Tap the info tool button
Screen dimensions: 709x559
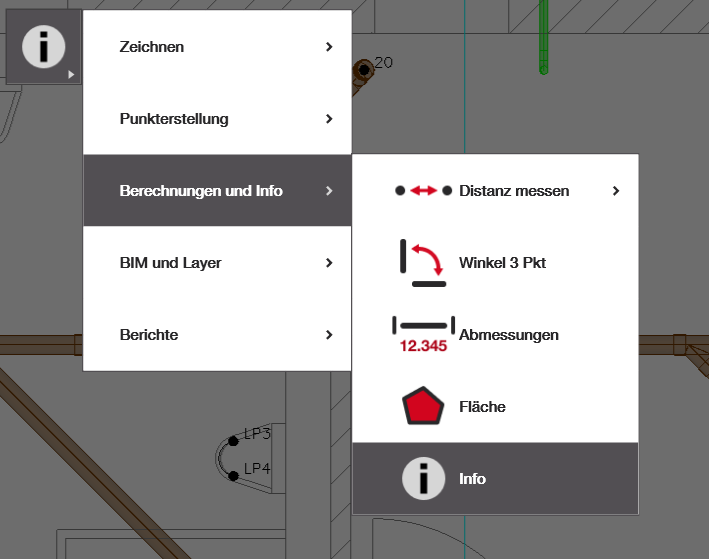click(x=43, y=47)
